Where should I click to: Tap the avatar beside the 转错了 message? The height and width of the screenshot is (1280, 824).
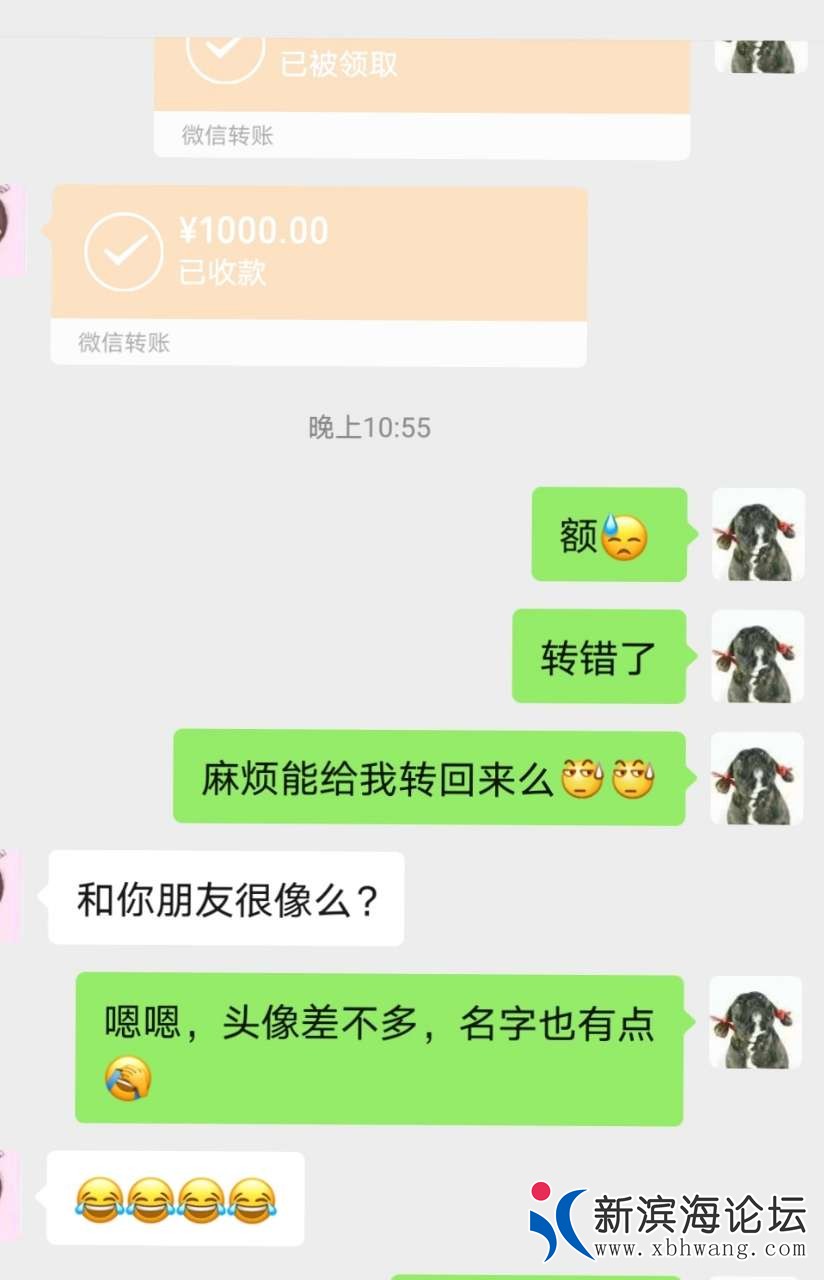(757, 656)
